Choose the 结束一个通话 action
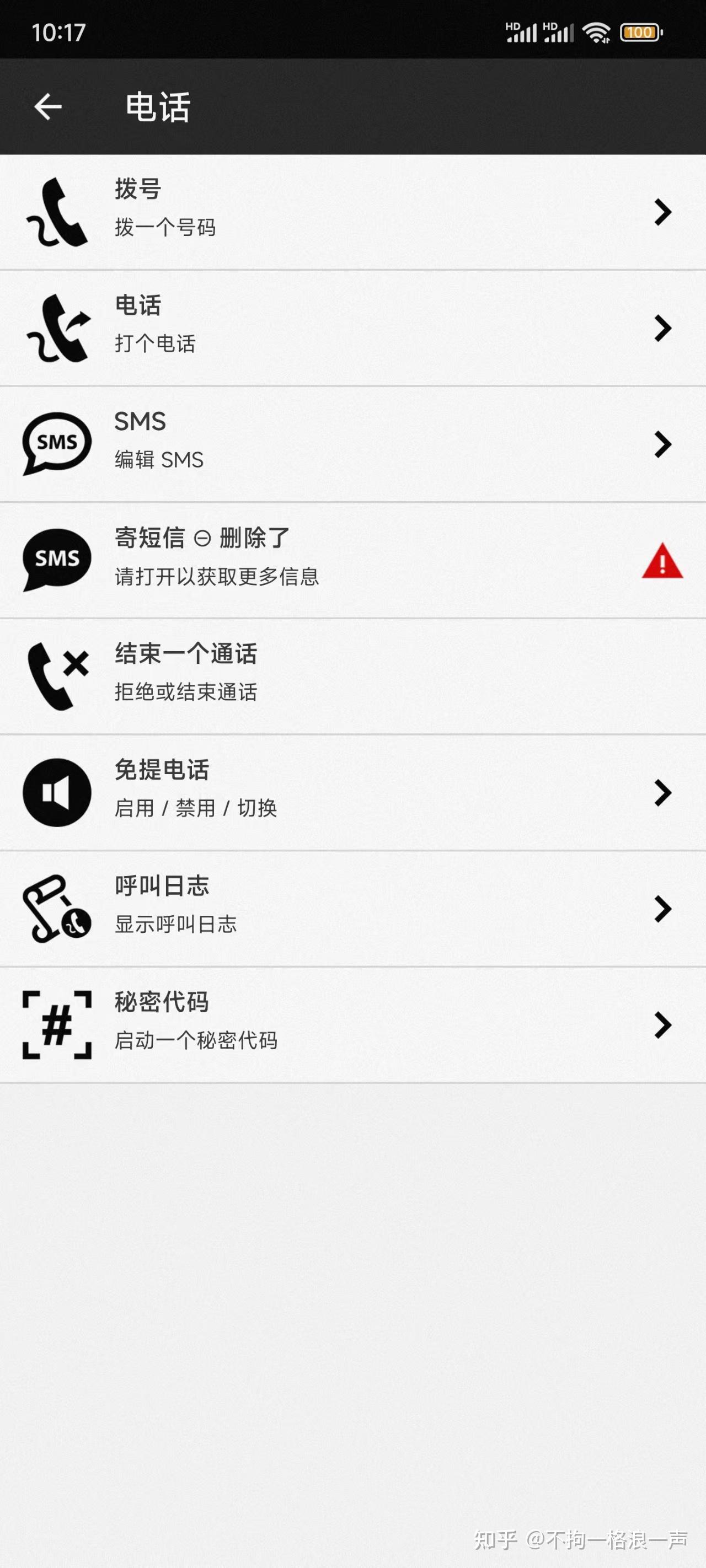 352,676
